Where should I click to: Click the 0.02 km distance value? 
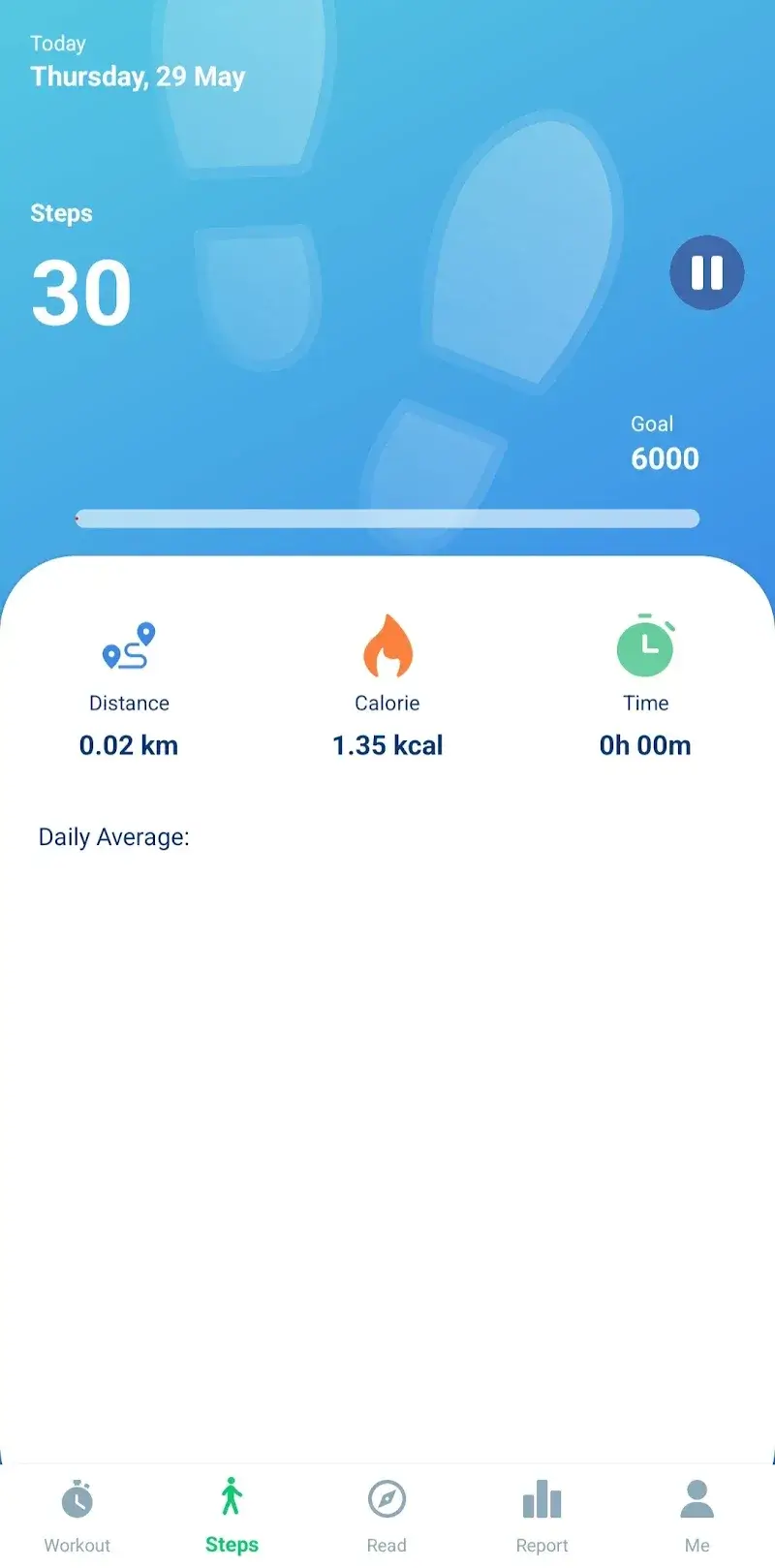point(129,745)
